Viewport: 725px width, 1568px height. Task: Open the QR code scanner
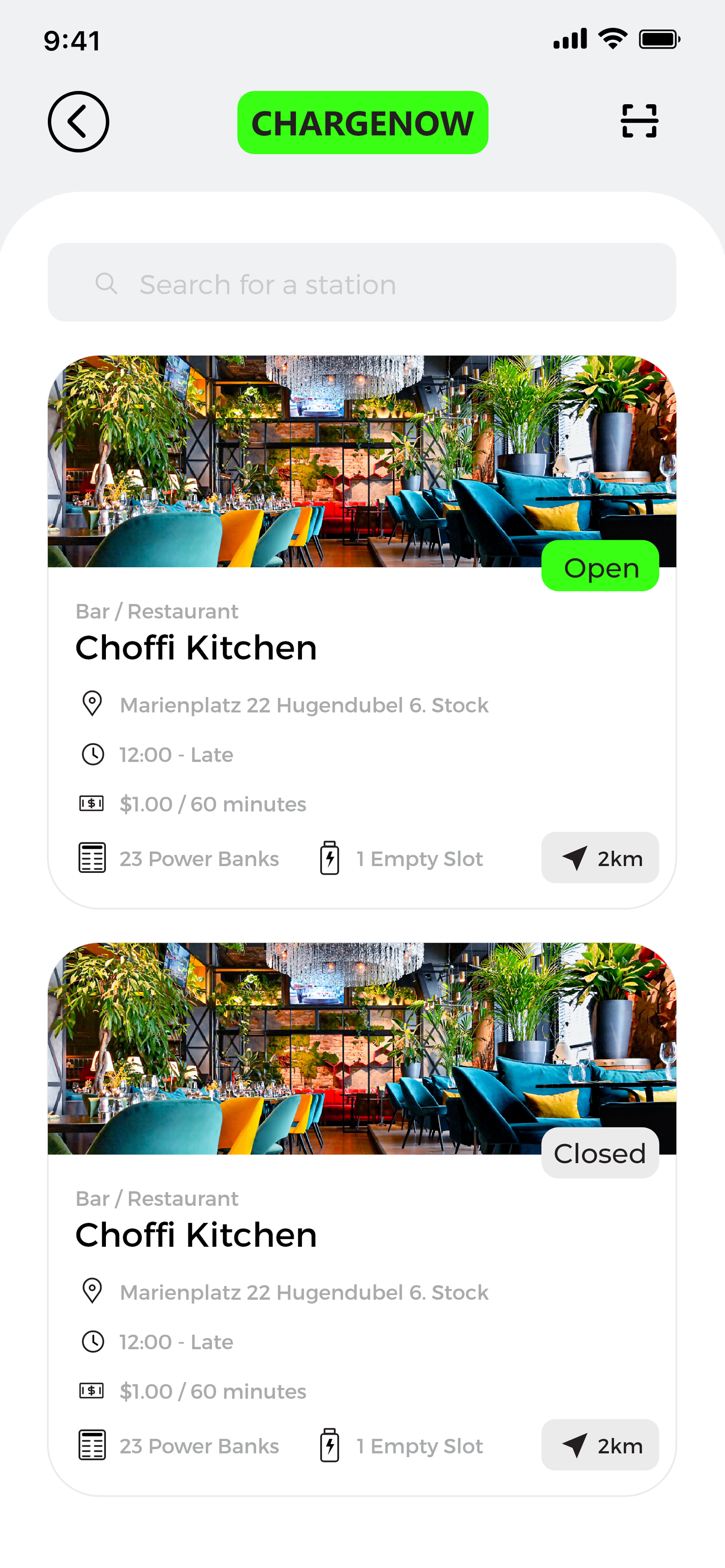tap(639, 121)
